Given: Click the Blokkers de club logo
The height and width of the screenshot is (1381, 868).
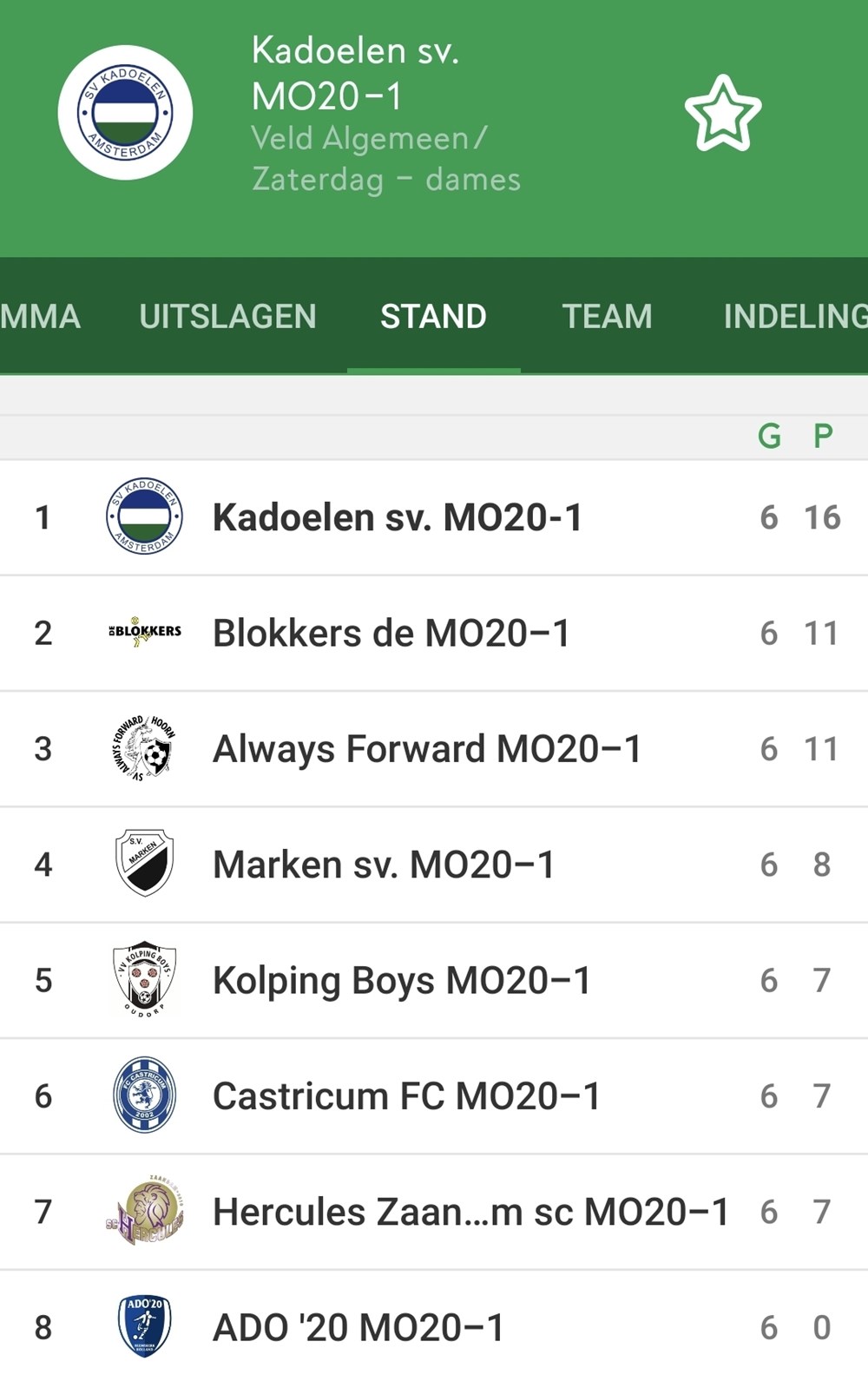Looking at the screenshot, I should (x=143, y=632).
